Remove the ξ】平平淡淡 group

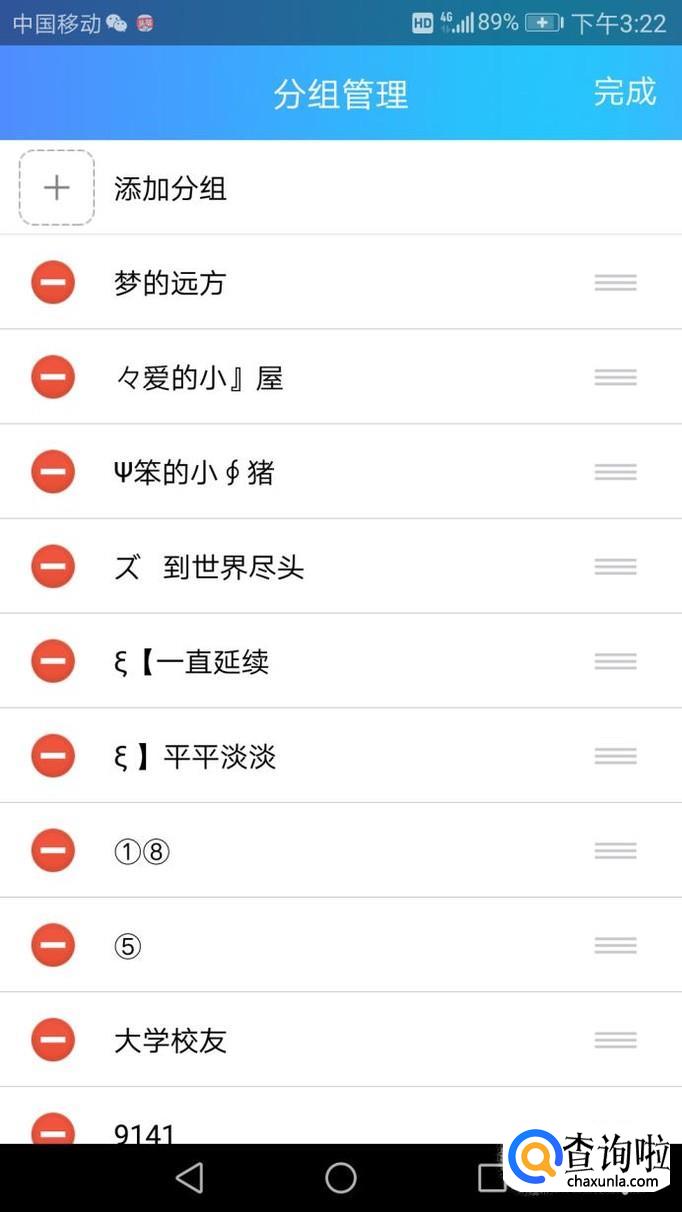point(53,756)
